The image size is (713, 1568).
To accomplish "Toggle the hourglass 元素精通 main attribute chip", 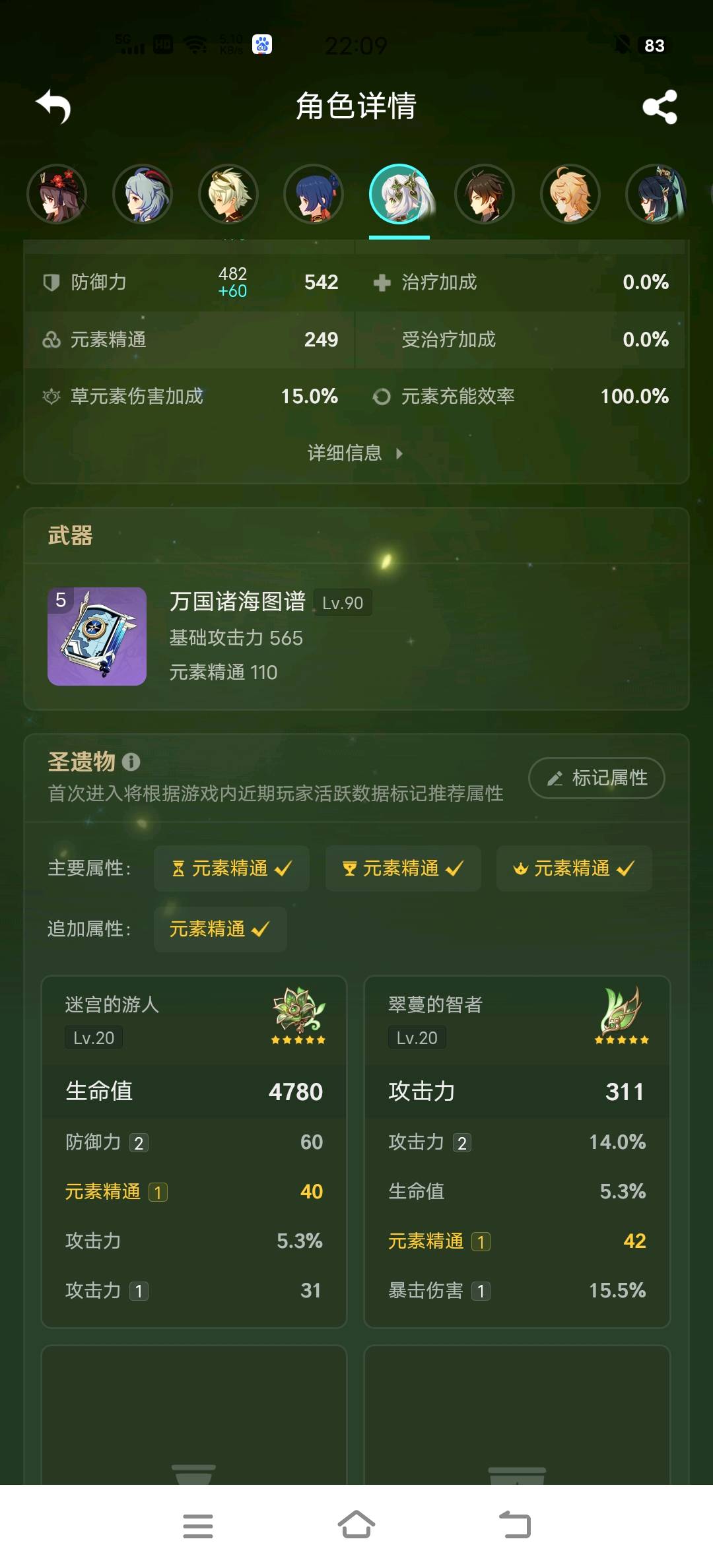I will click(232, 868).
